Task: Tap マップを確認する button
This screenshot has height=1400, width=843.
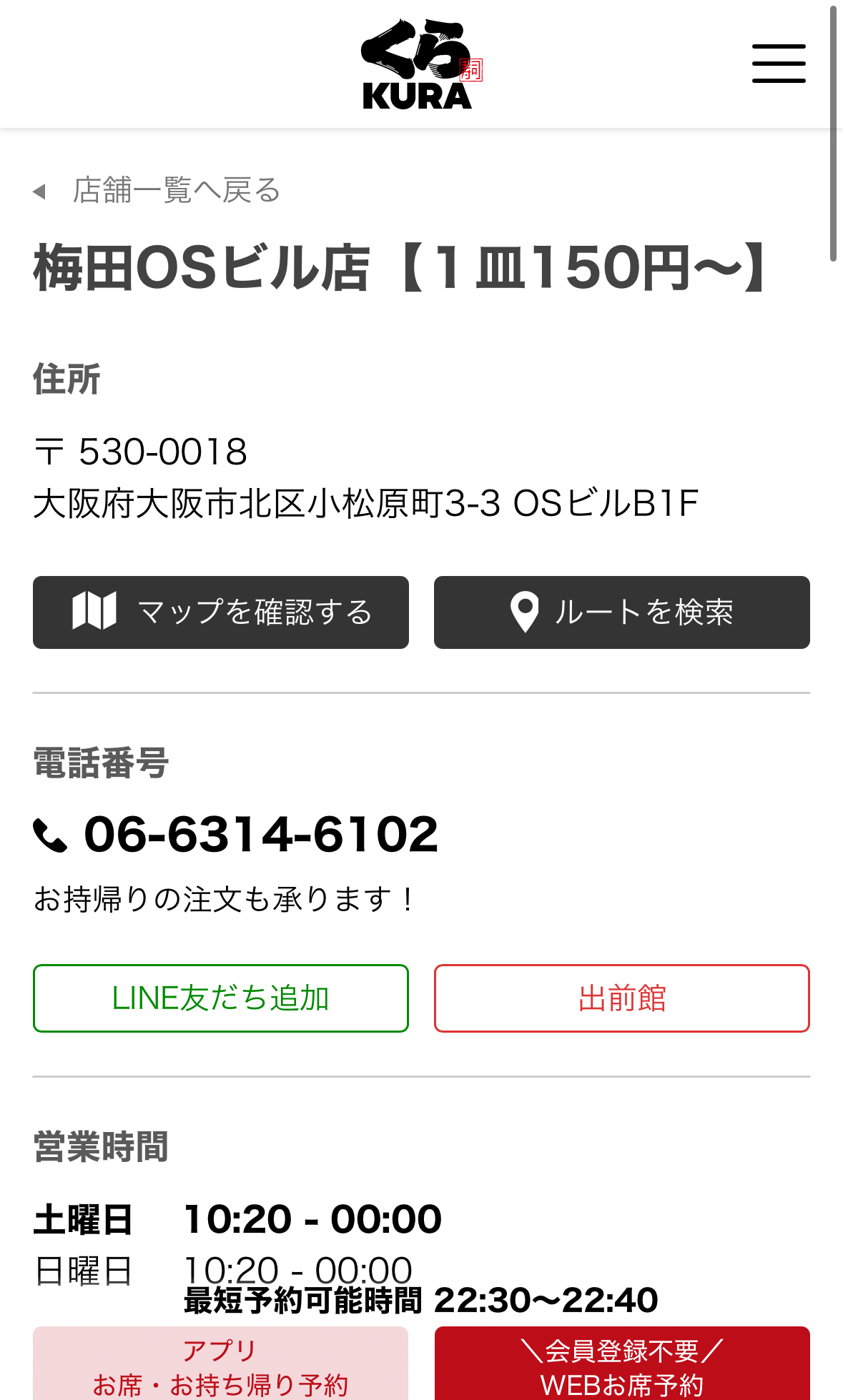Action: 221,612
